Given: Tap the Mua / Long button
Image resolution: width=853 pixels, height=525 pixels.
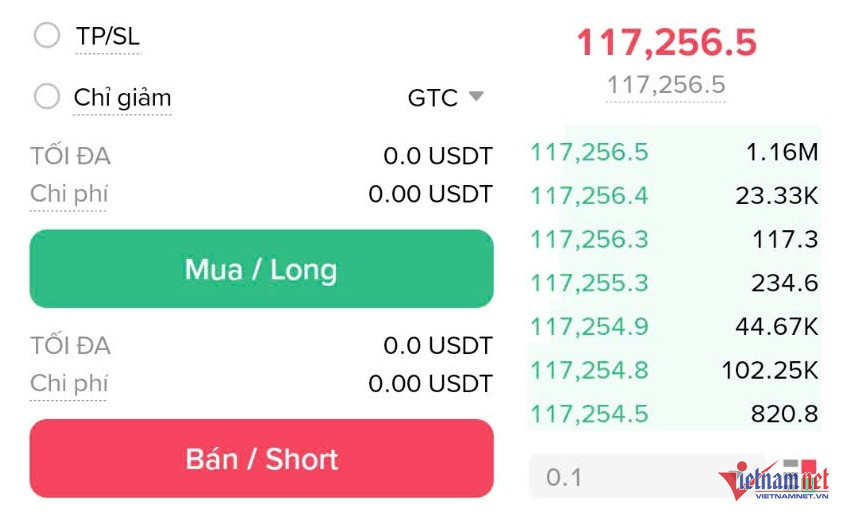Looking at the screenshot, I should click(x=261, y=269).
